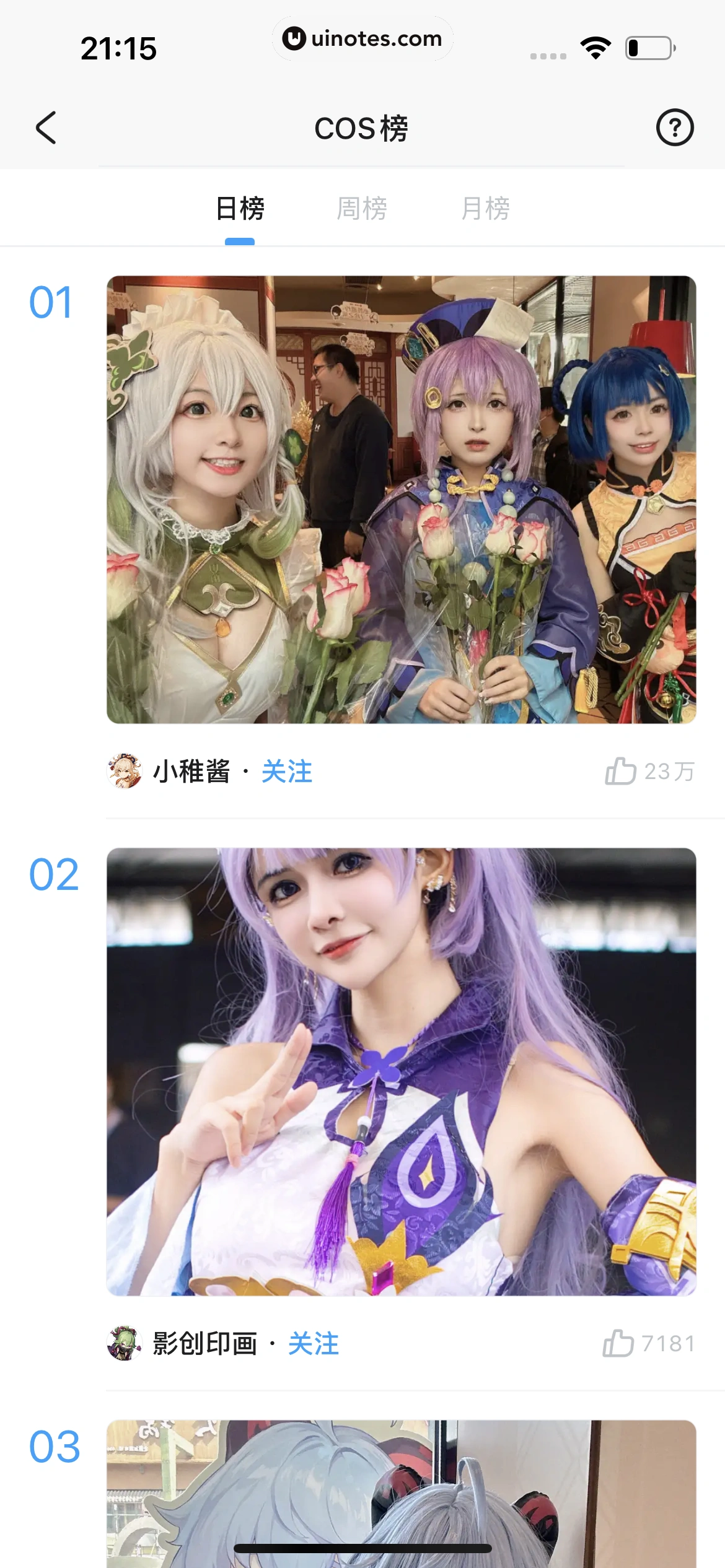Switch to the 周榜 tab
Viewport: 725px width, 1568px height.
(x=361, y=209)
